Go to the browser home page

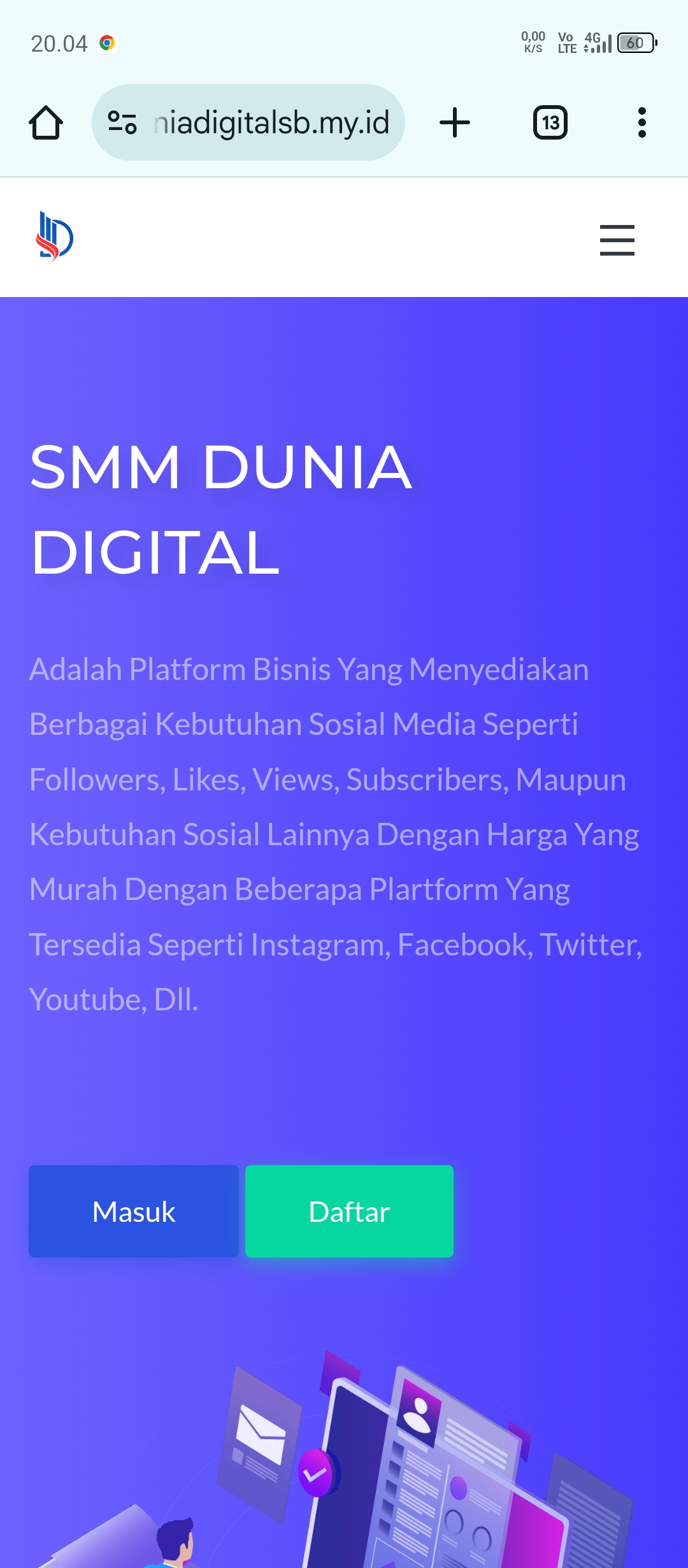[x=46, y=122]
